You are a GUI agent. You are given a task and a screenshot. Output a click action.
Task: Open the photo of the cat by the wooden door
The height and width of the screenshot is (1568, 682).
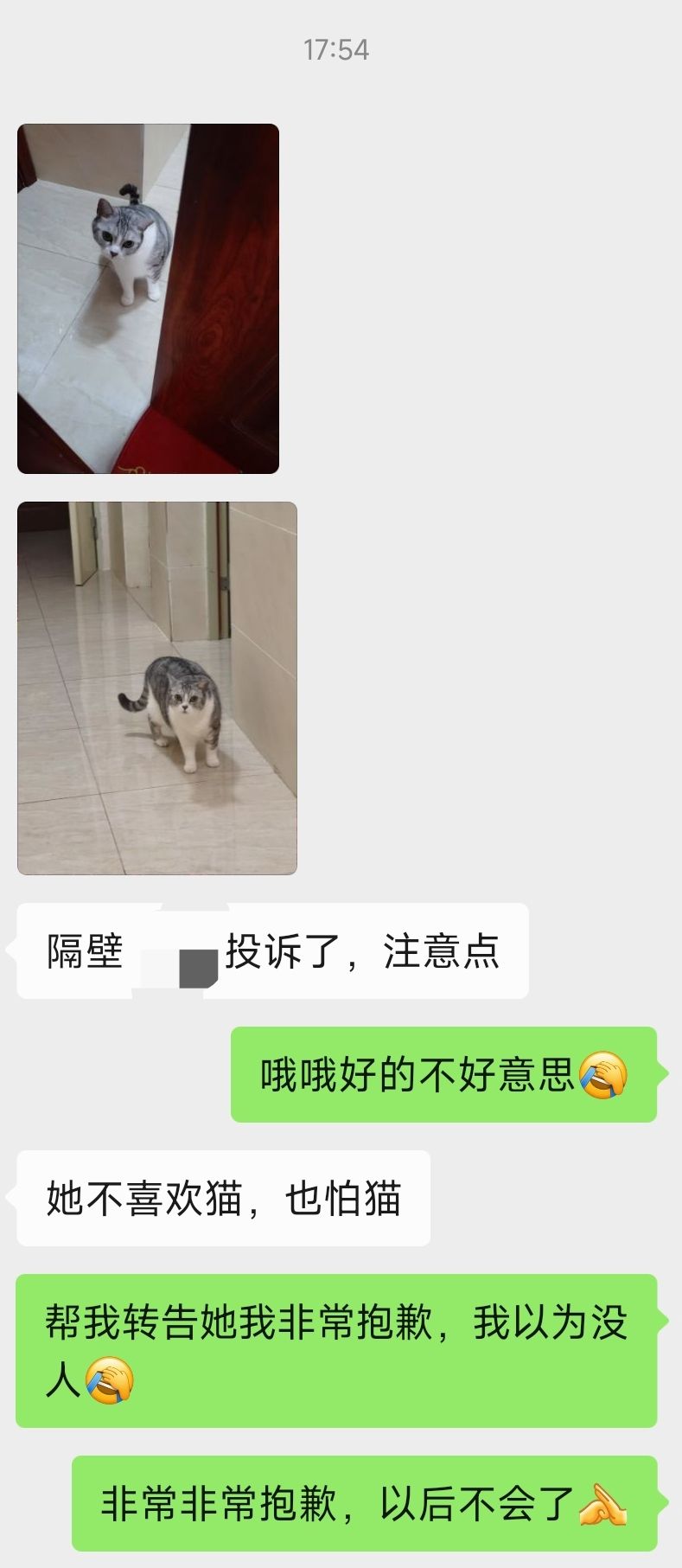pos(148,298)
